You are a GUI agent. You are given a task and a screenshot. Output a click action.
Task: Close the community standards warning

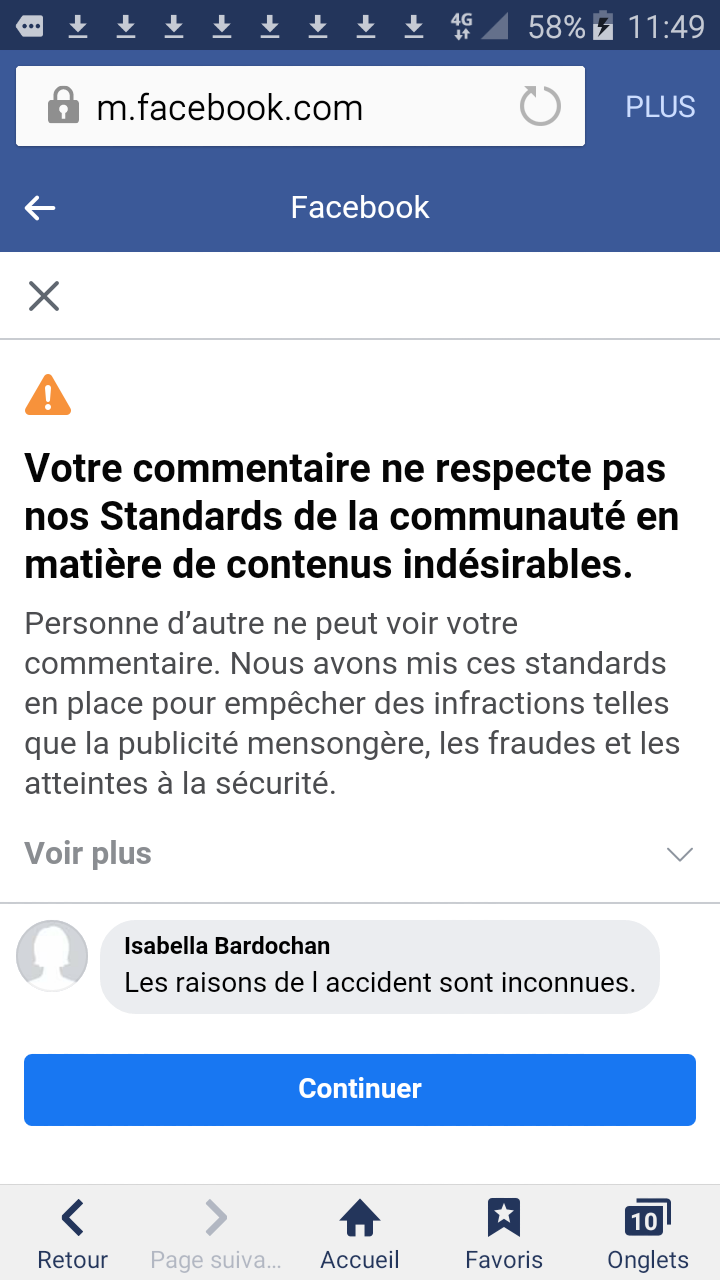click(x=44, y=296)
